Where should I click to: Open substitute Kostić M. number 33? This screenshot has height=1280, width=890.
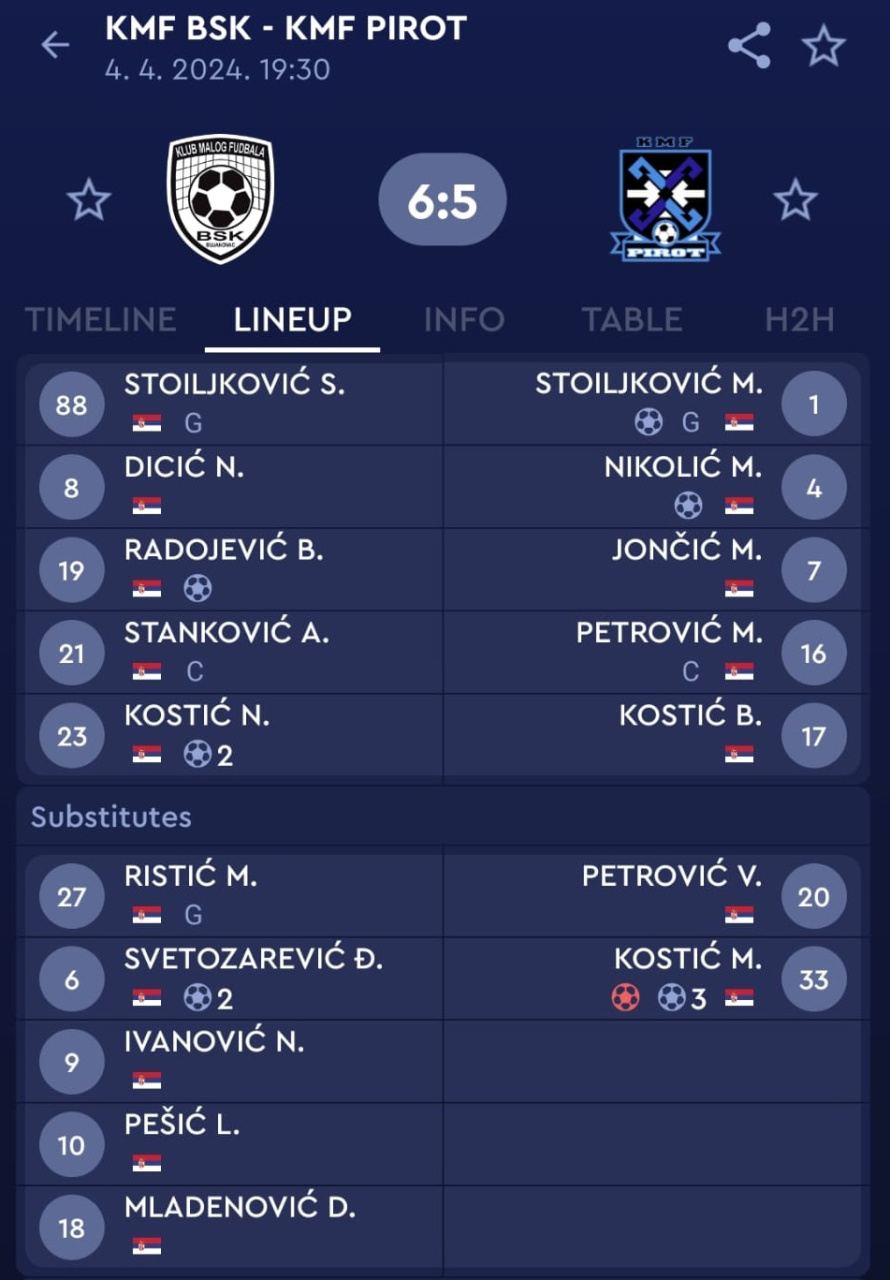688,979
